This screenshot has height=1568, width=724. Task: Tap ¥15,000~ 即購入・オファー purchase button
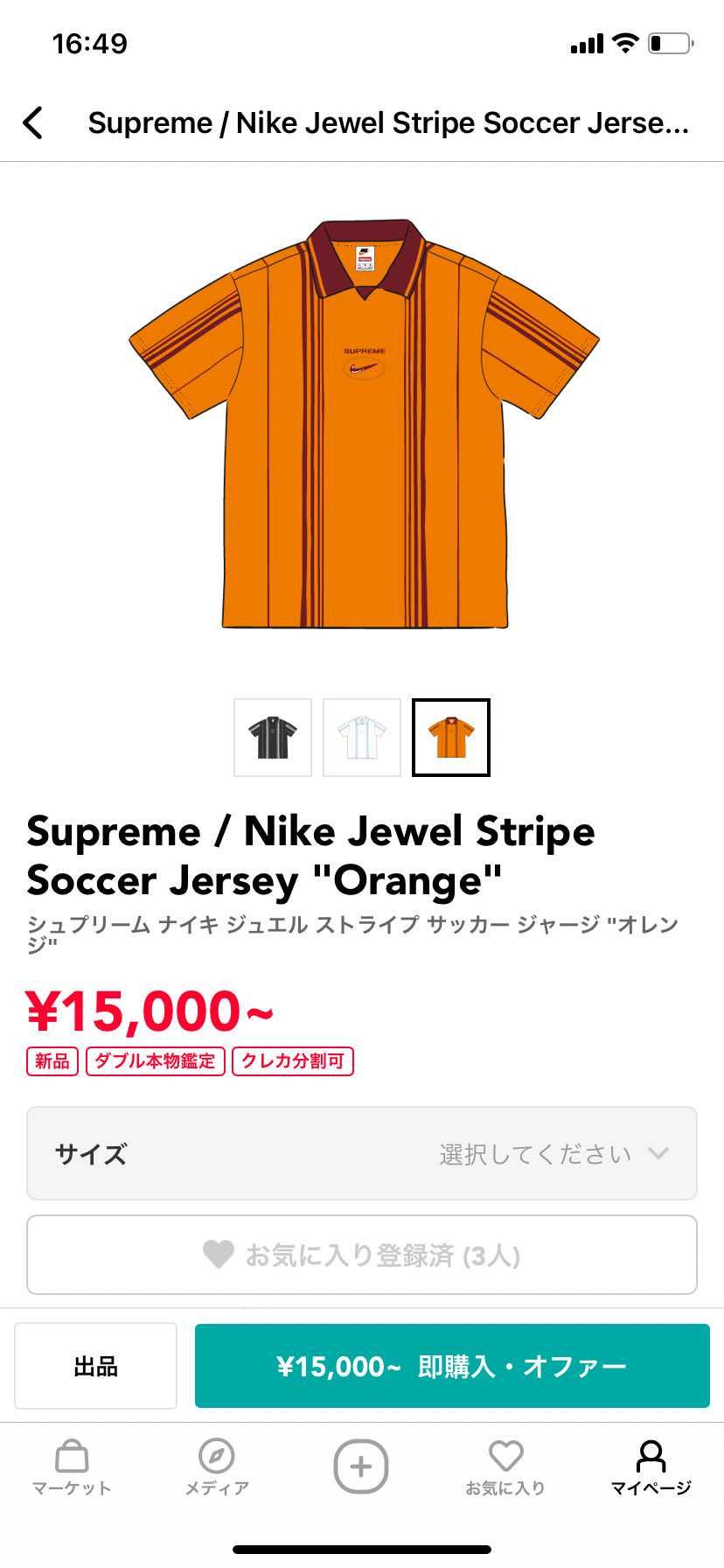coord(453,1365)
